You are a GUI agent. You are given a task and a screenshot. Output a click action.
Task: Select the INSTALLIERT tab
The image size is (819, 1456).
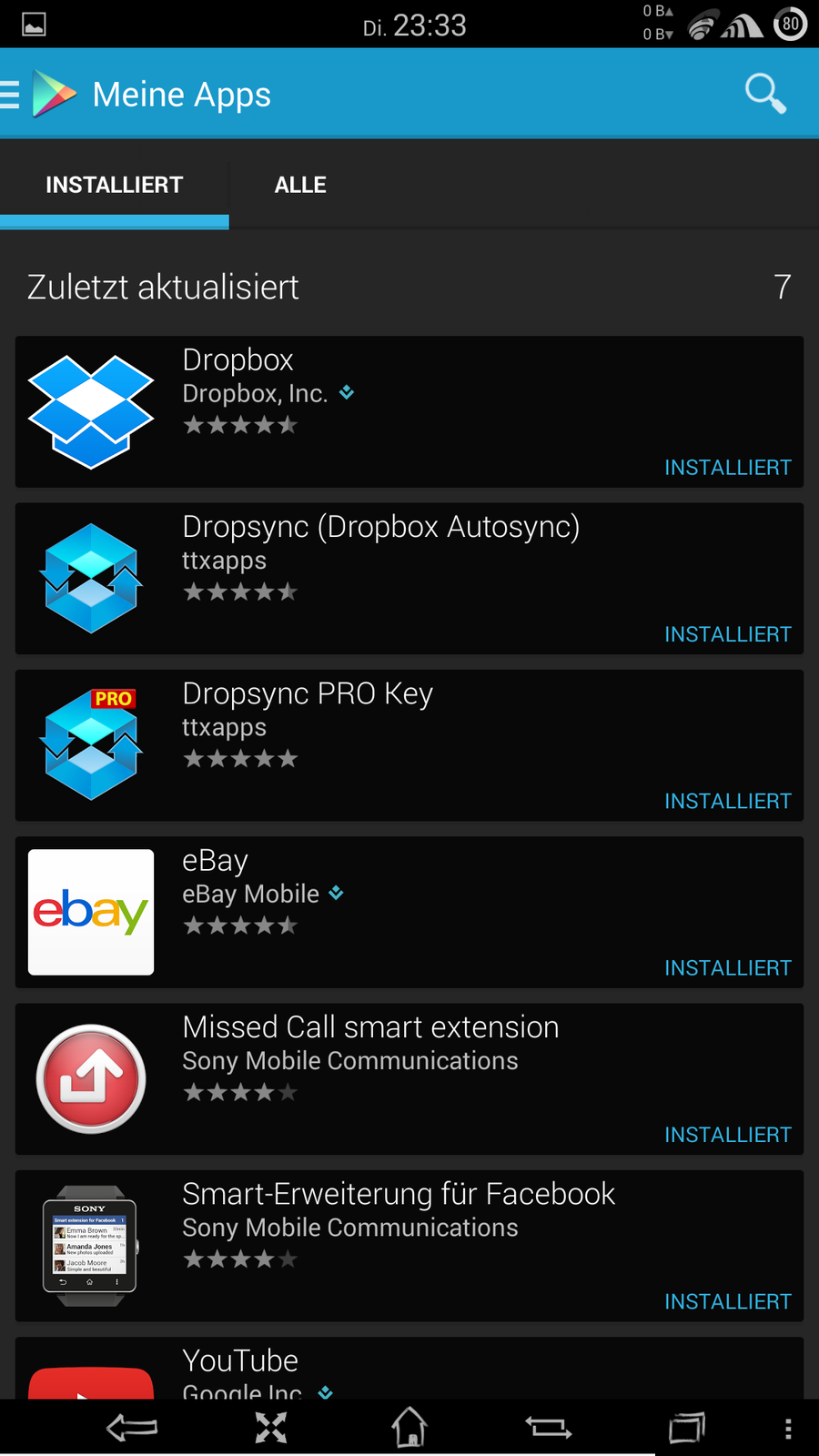115,186
